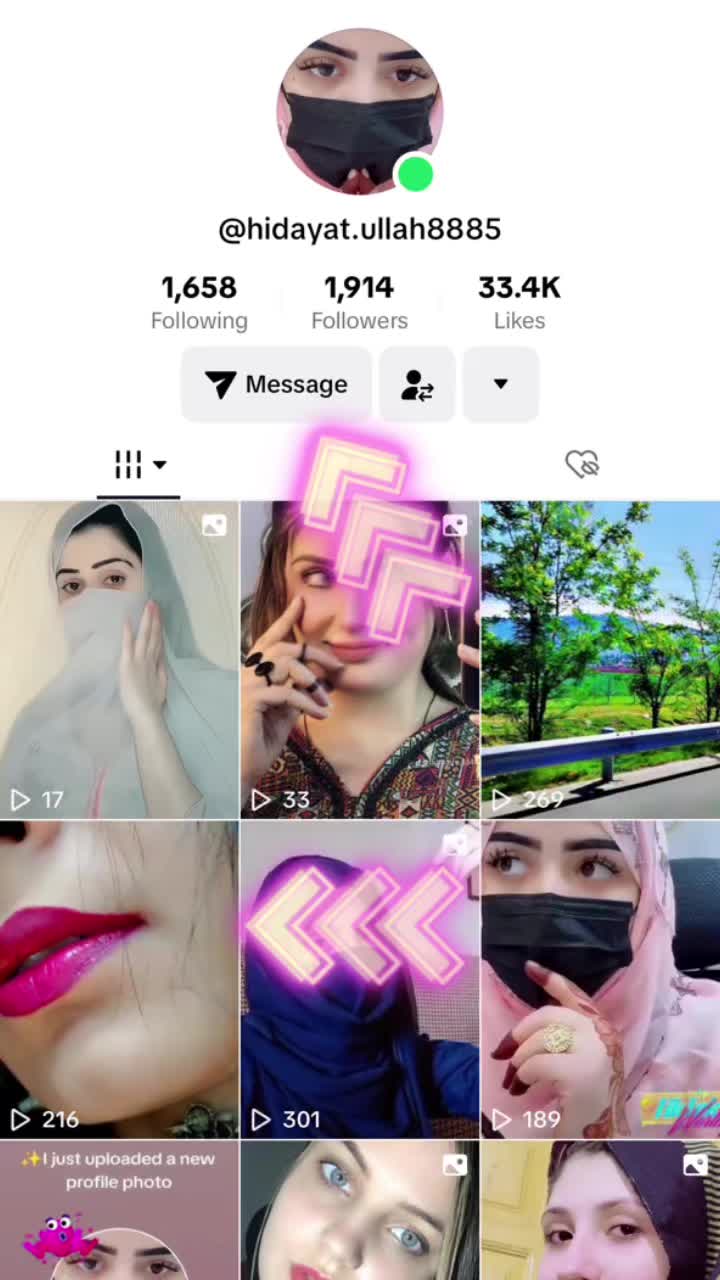Open the video with 189 views
This screenshot has height=1280, width=720.
(x=600, y=980)
